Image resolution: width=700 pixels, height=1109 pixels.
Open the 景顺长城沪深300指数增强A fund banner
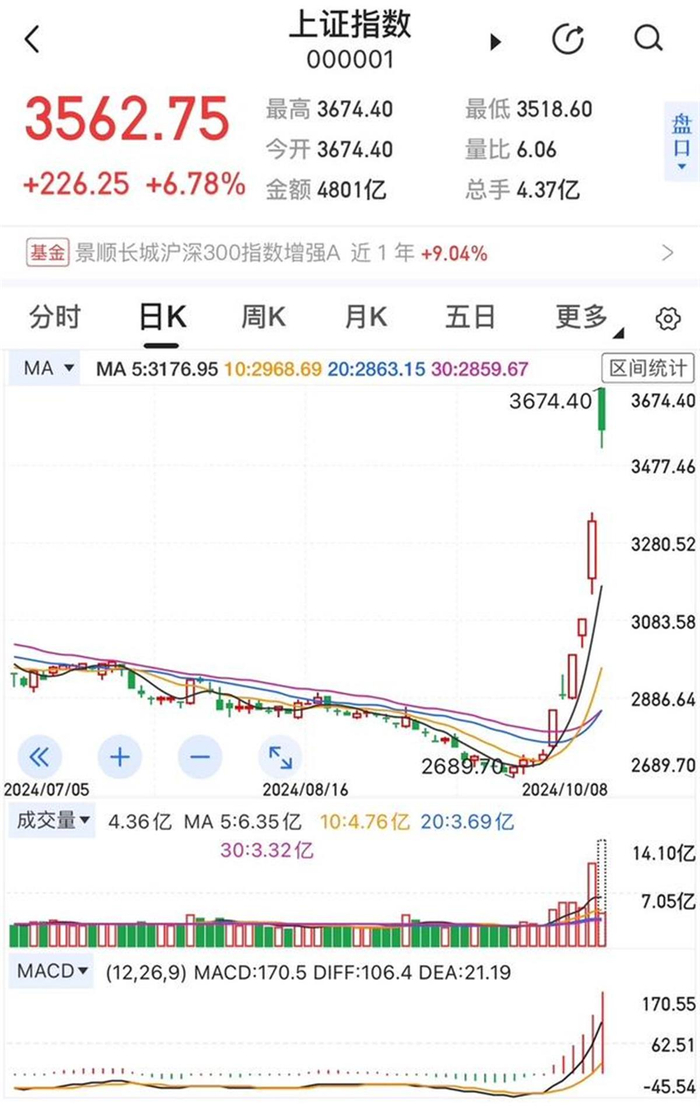(x=350, y=253)
